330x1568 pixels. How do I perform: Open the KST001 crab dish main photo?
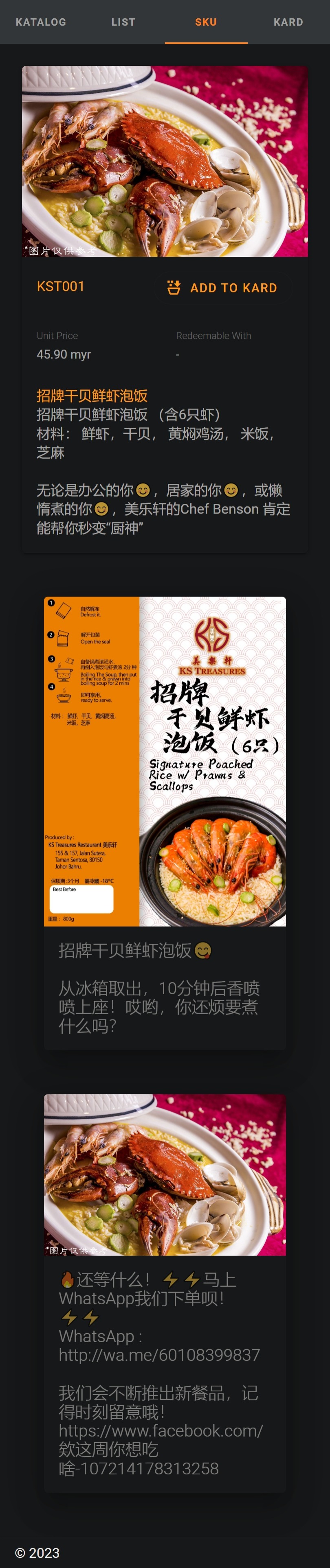coord(165,161)
